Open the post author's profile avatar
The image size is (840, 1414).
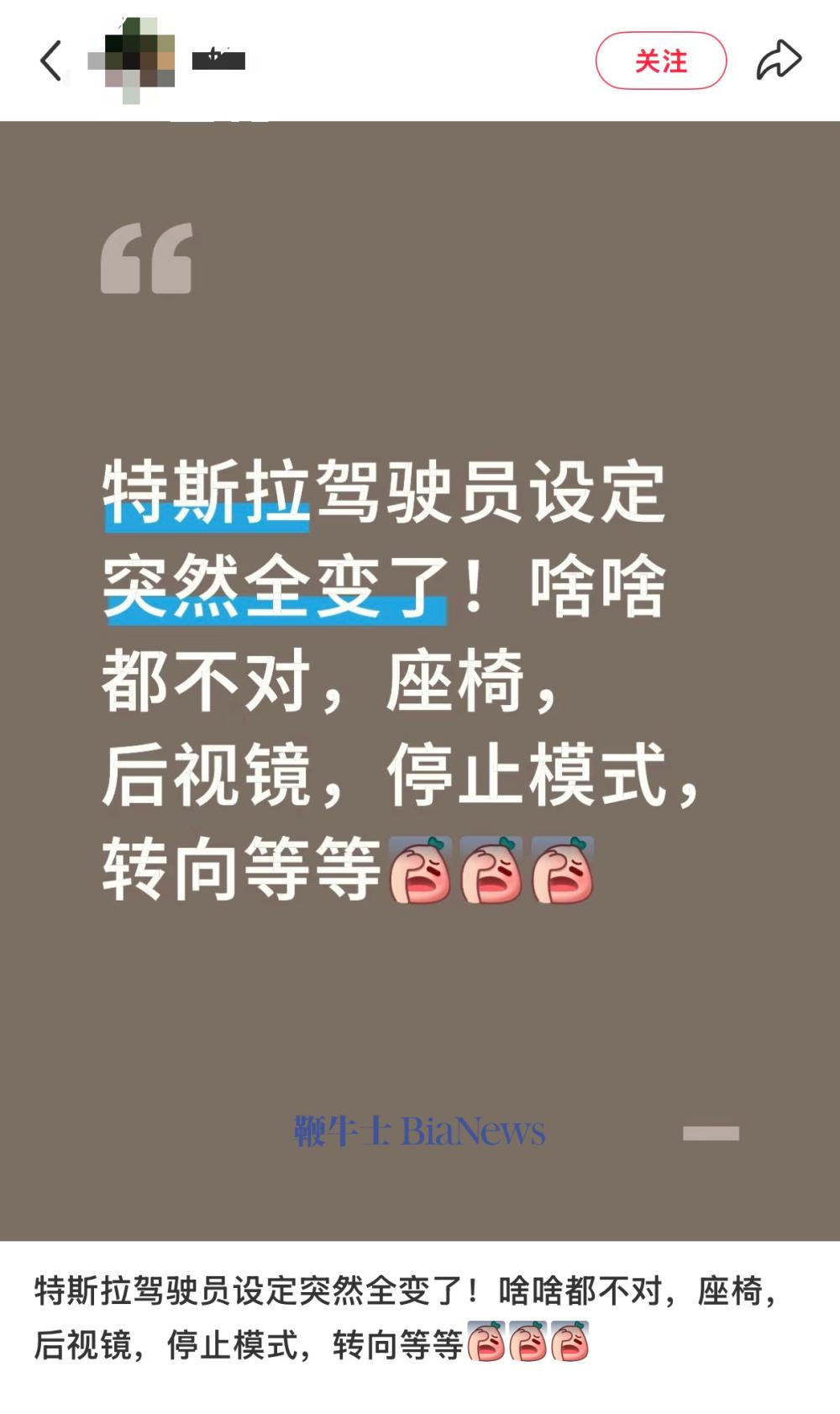(133, 61)
